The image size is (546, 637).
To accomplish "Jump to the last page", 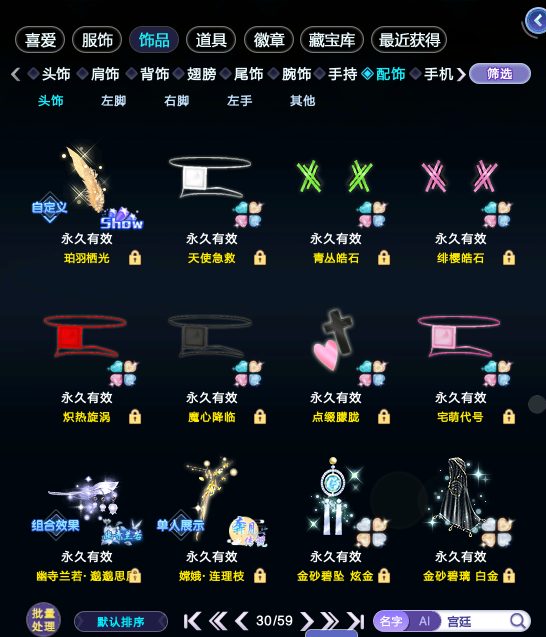I will [356, 621].
